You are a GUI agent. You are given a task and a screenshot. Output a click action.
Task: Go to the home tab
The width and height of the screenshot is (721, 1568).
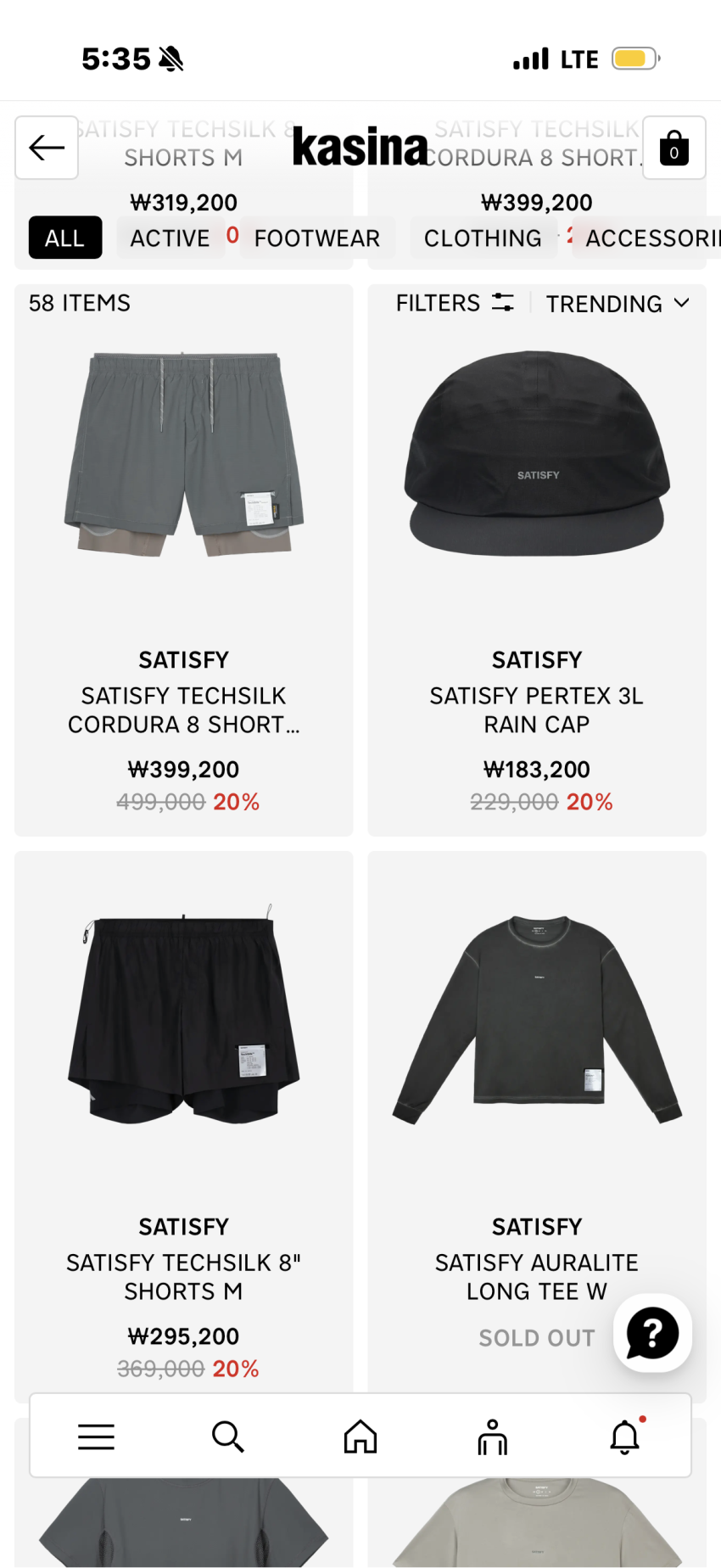click(360, 1436)
